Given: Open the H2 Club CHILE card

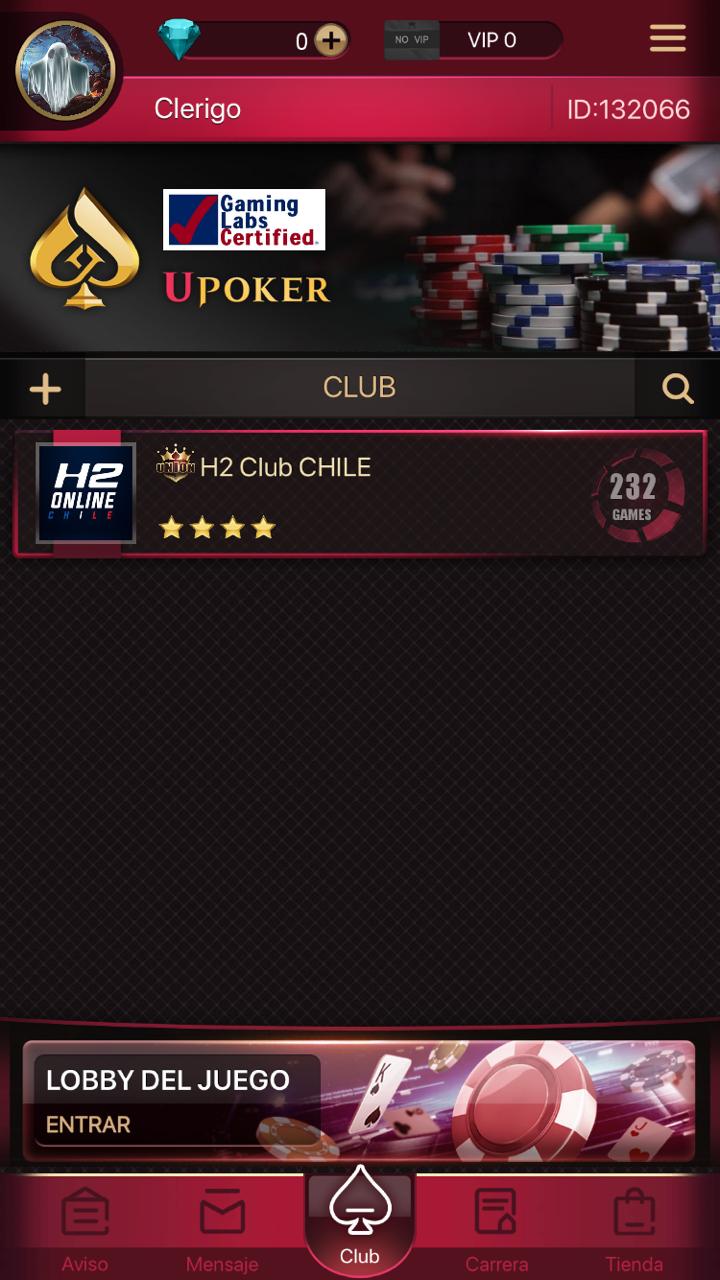Looking at the screenshot, I should click(360, 494).
